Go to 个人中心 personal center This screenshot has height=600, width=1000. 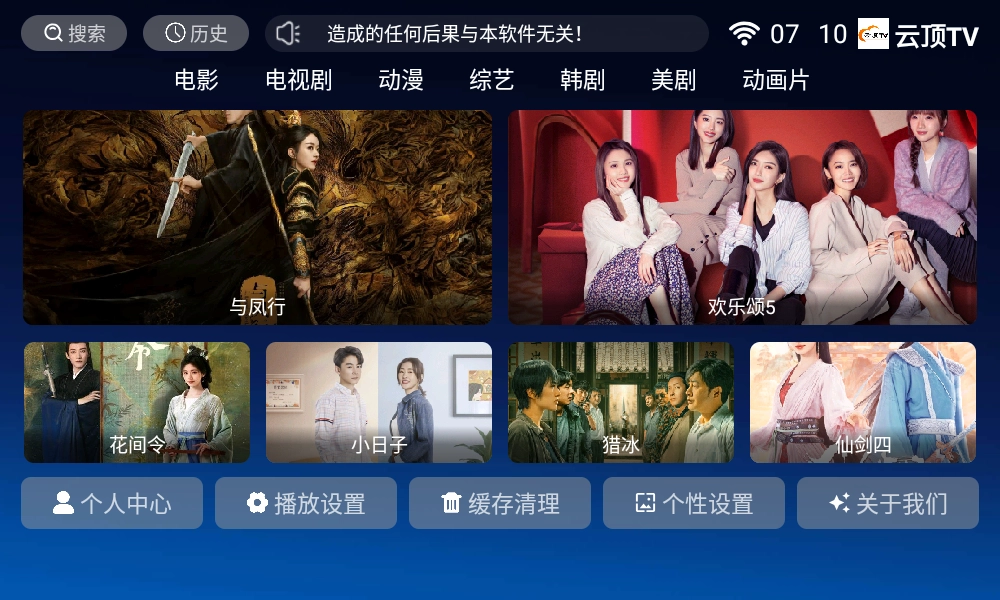112,503
